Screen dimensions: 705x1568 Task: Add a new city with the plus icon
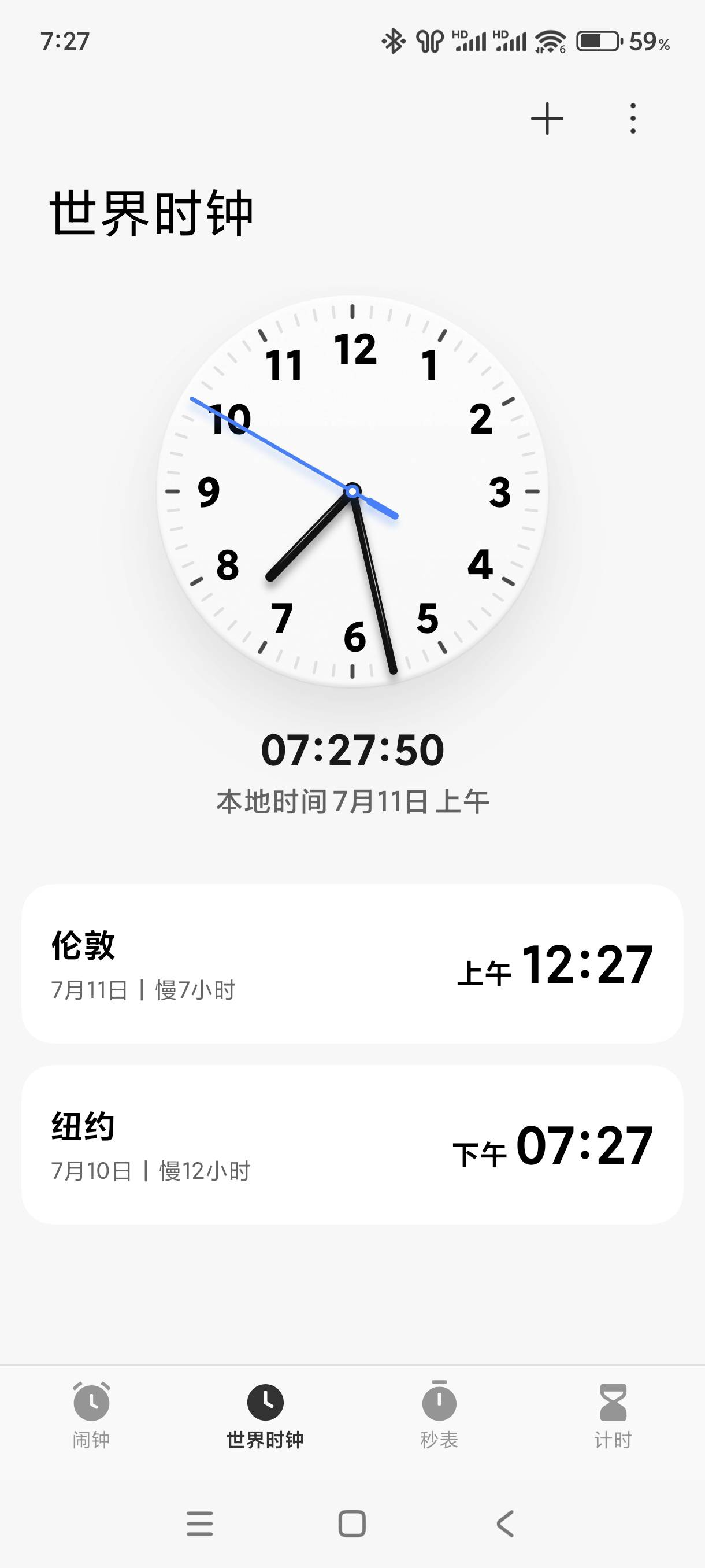click(547, 118)
